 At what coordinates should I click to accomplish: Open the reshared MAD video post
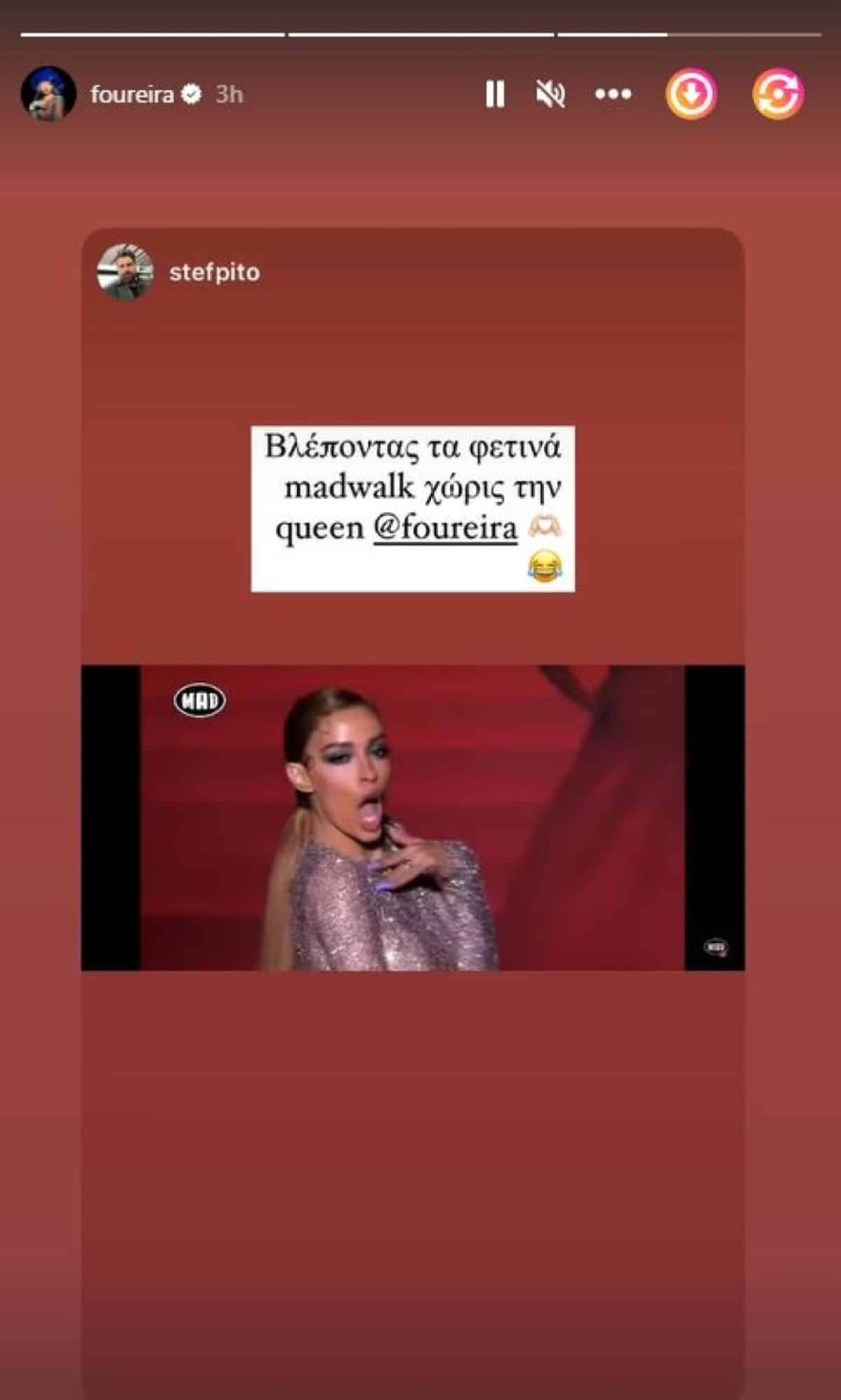[412, 817]
